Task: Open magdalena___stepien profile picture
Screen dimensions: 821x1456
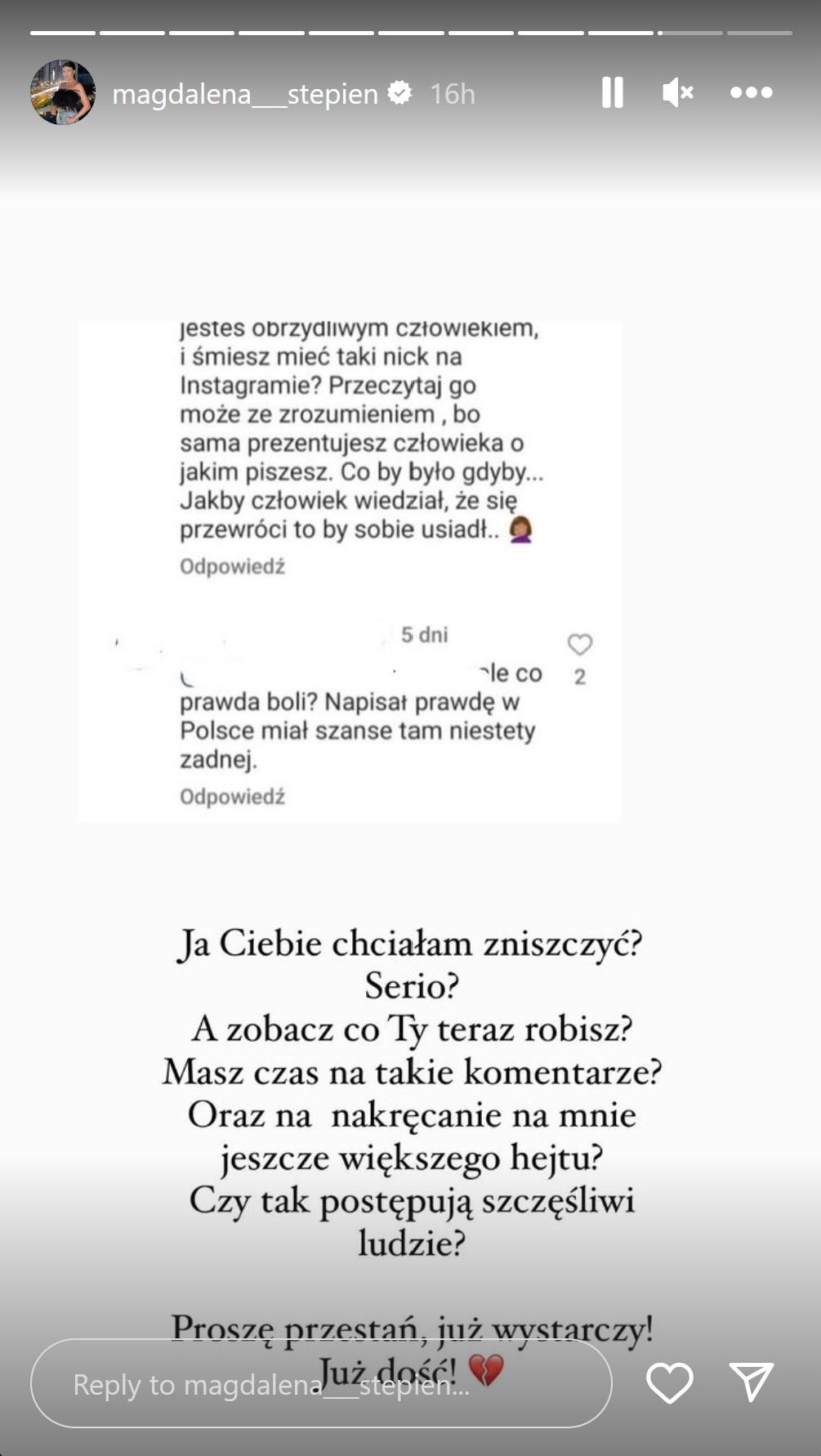Action: (63, 92)
